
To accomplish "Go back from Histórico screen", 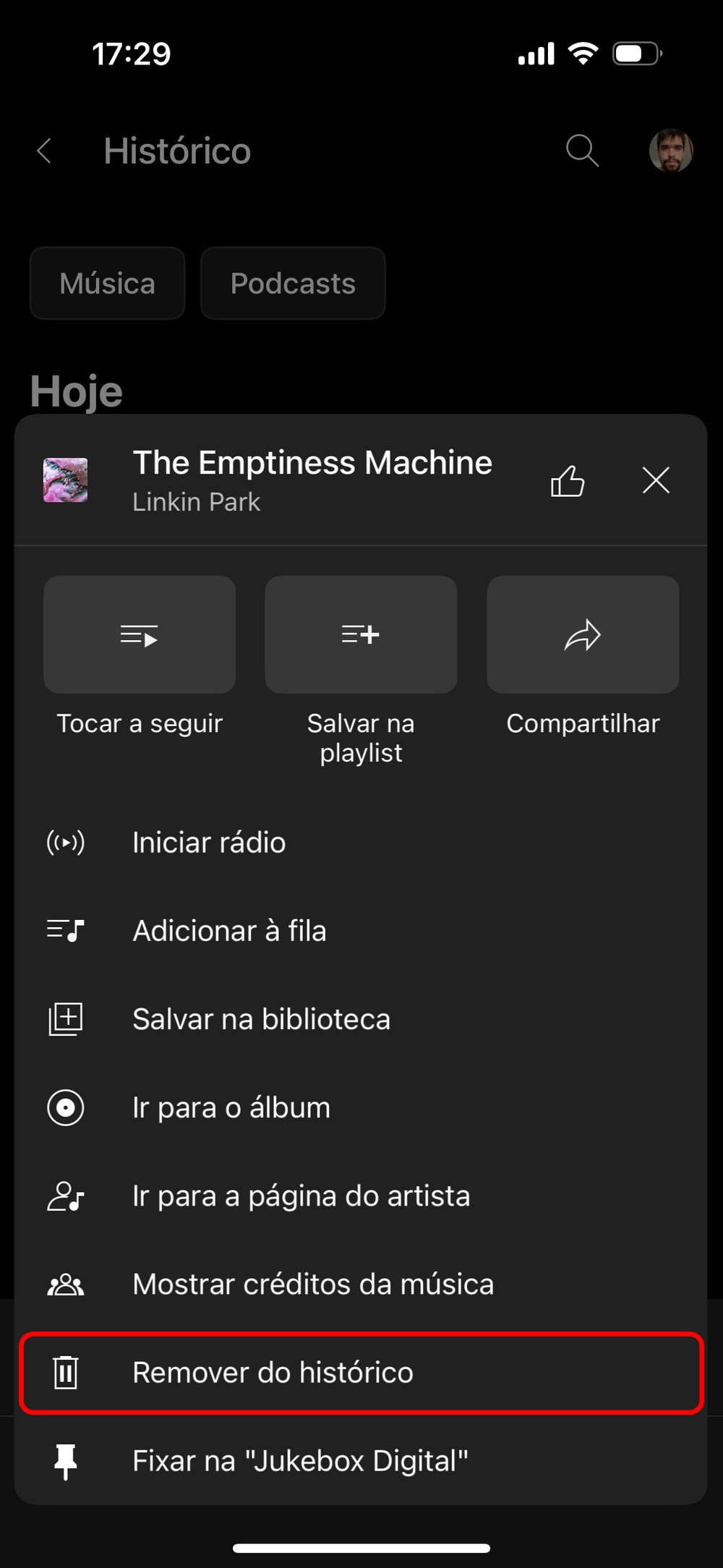I will click(x=45, y=151).
